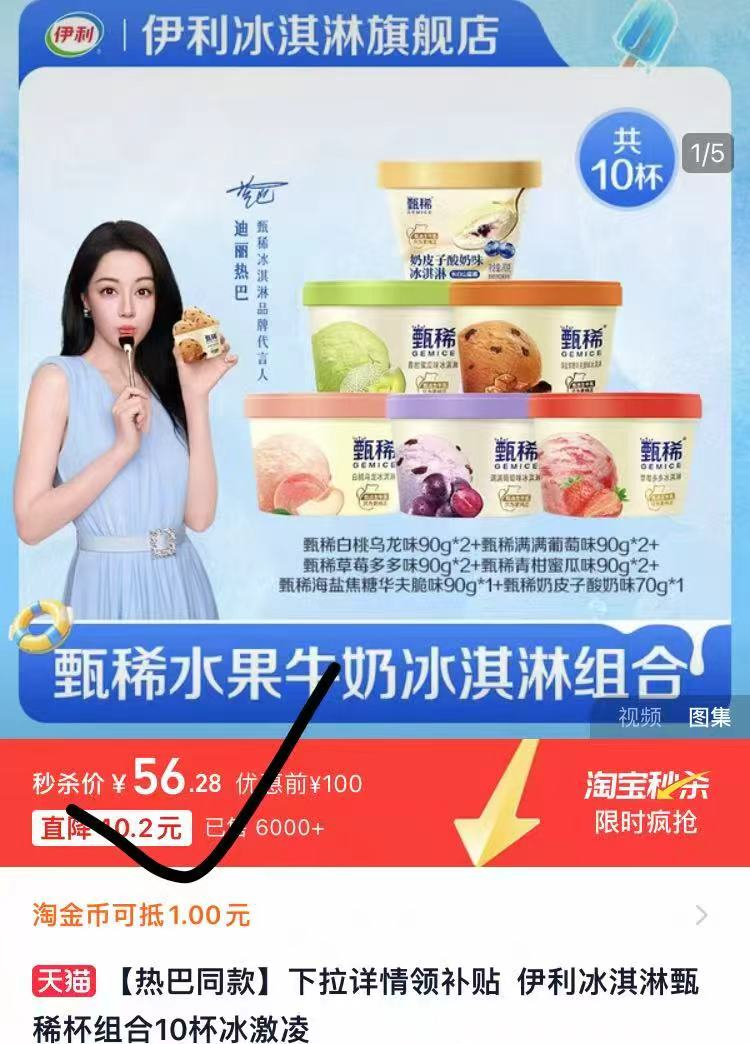Switch to the 图集 media tab
Viewport: 750px width, 1044px height.
[709, 716]
